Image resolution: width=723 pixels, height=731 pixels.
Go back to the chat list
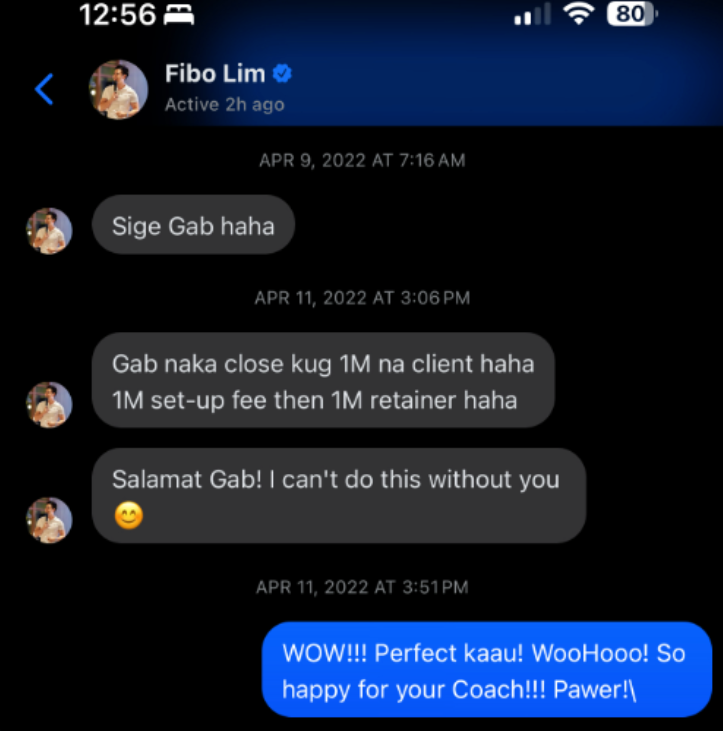[x=44, y=89]
